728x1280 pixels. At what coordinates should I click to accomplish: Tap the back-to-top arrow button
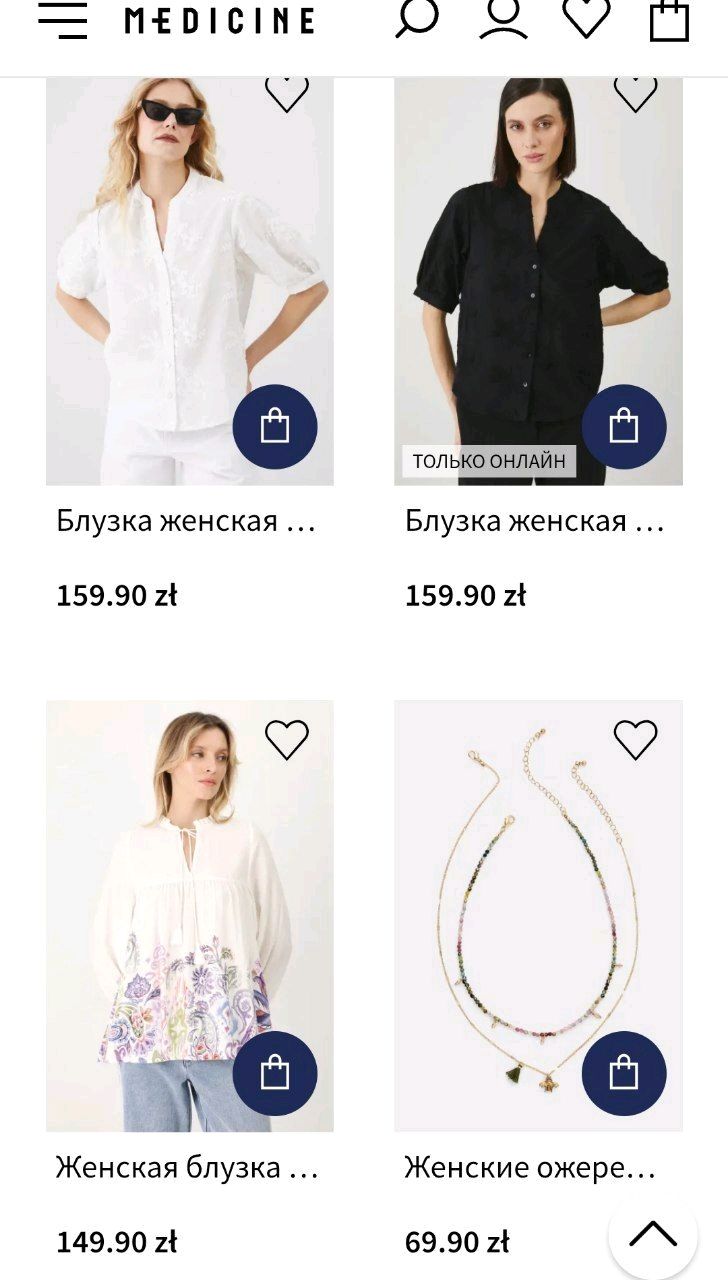click(x=653, y=1235)
